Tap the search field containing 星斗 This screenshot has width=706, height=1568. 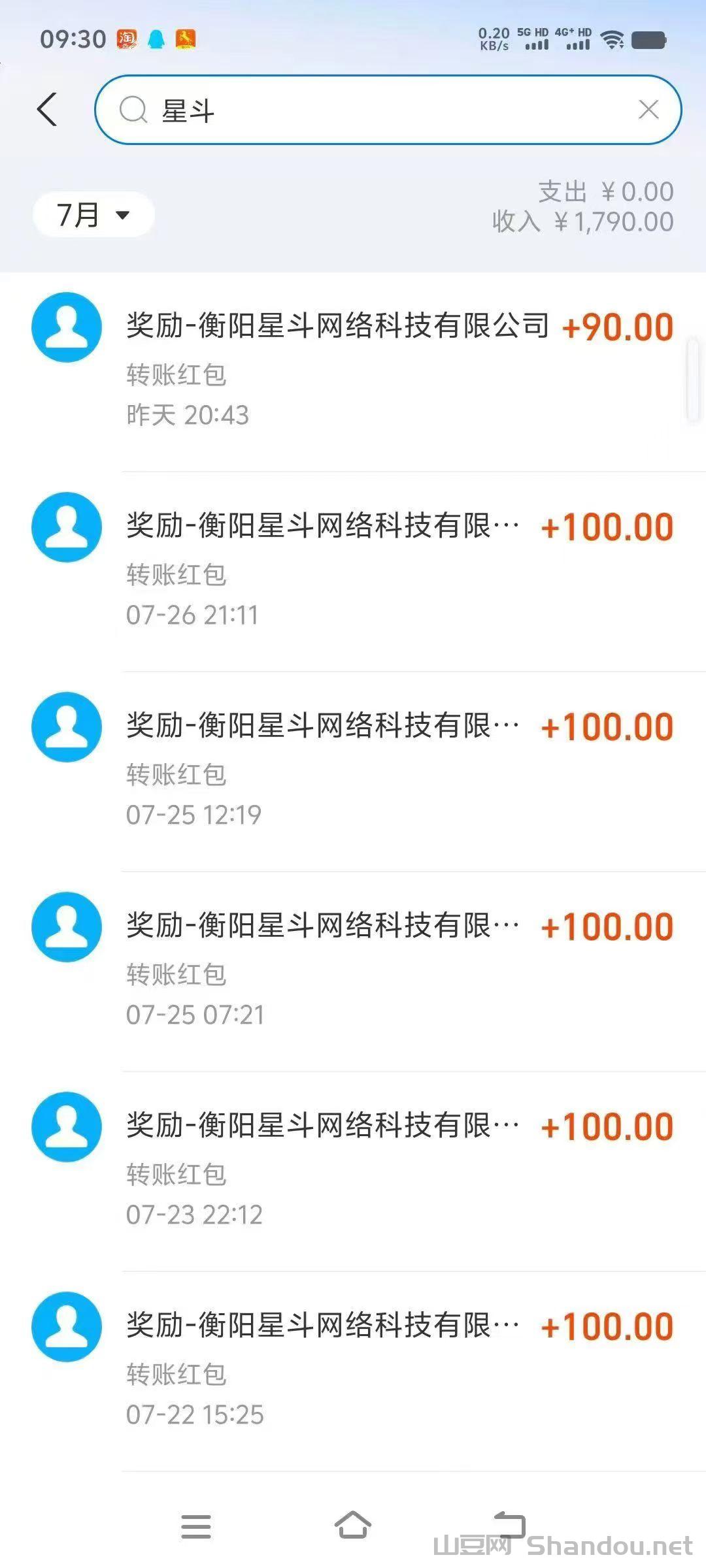coord(379,110)
